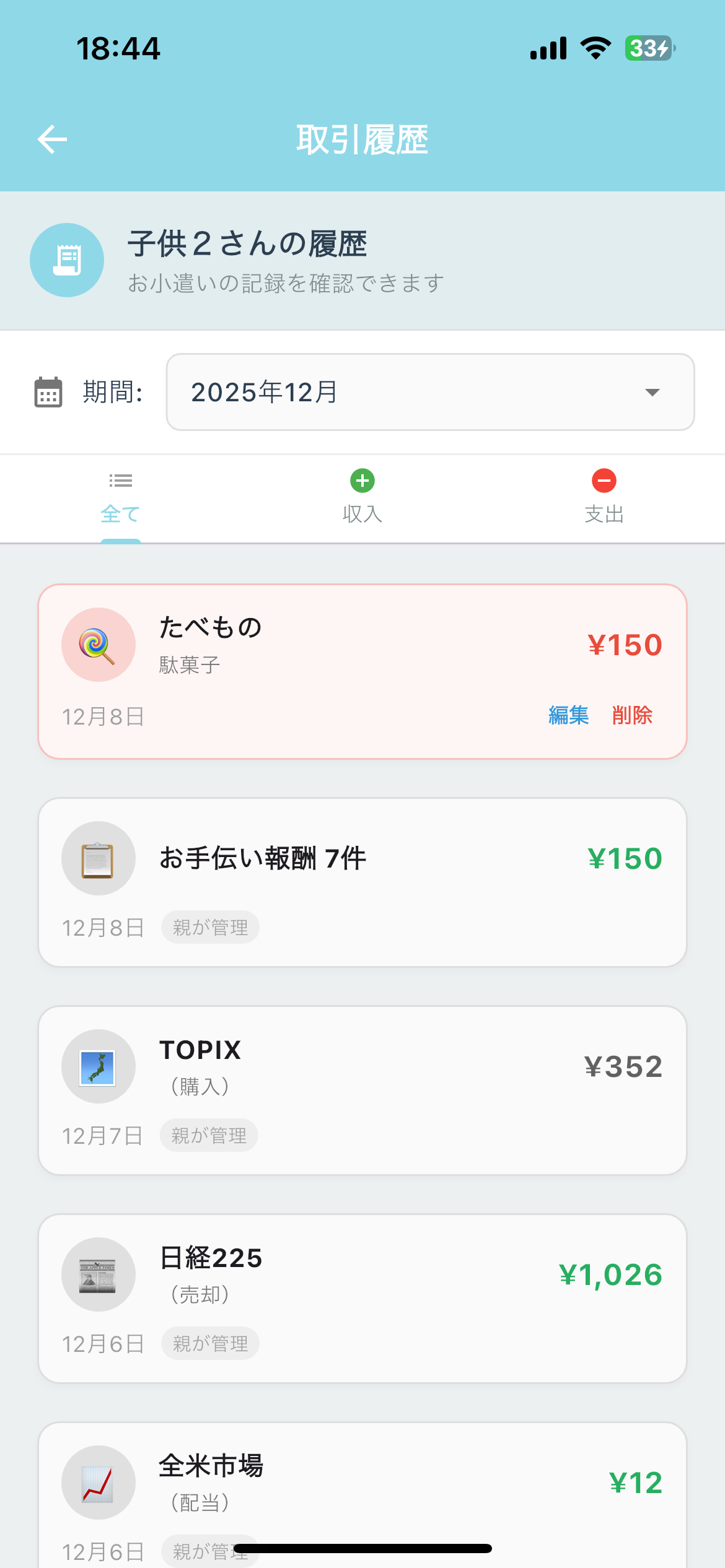Tap the calendar icon next to 期間

(x=47, y=391)
